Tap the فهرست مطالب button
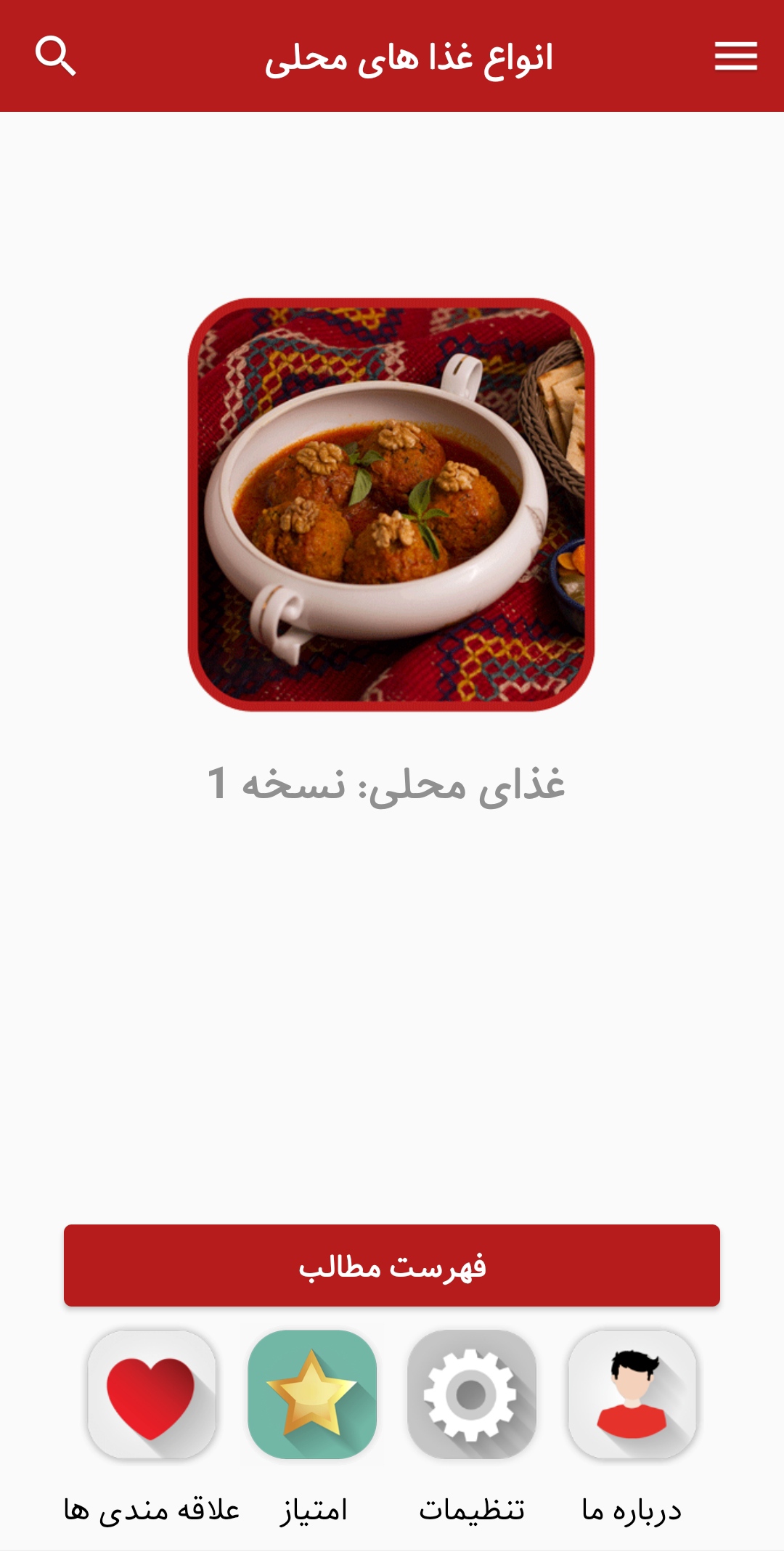Viewport: 784px width, 1552px height. point(392,1266)
